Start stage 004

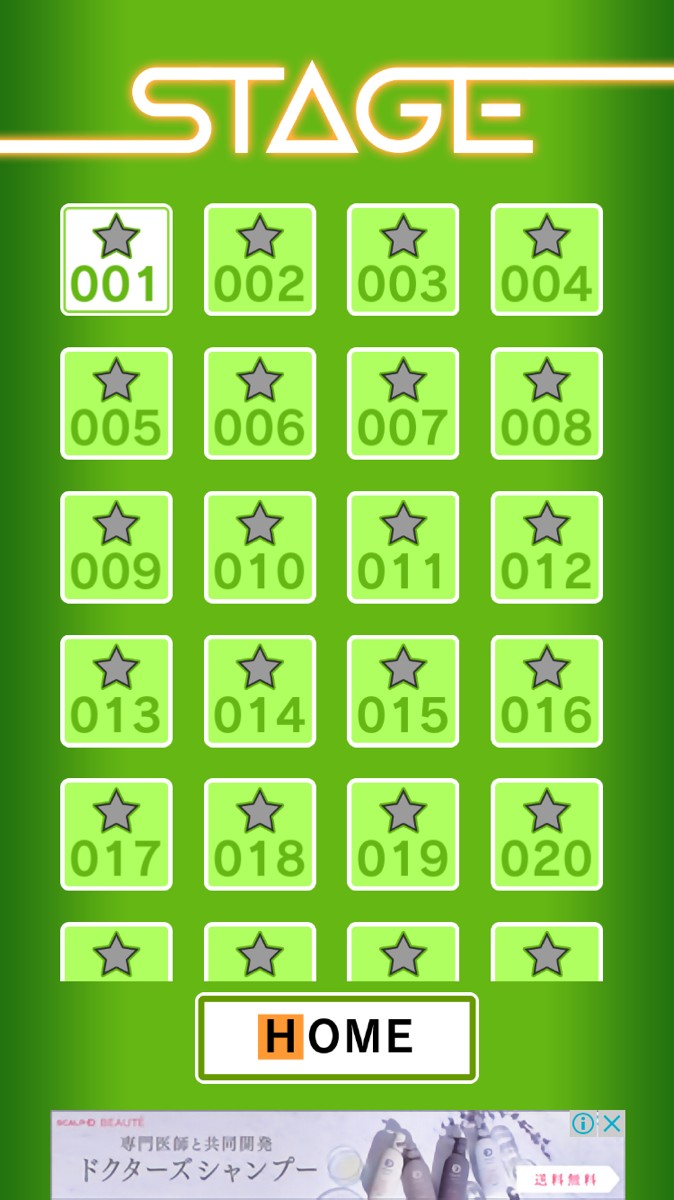click(547, 260)
